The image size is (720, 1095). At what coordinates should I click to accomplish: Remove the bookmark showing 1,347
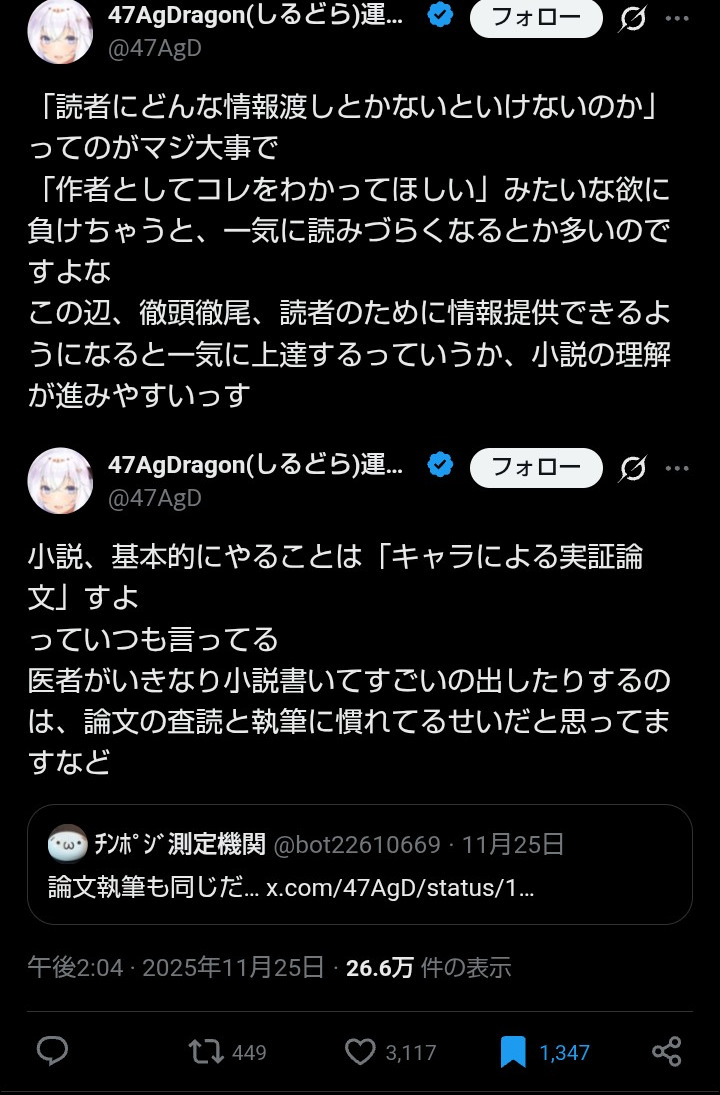[x=513, y=1051]
